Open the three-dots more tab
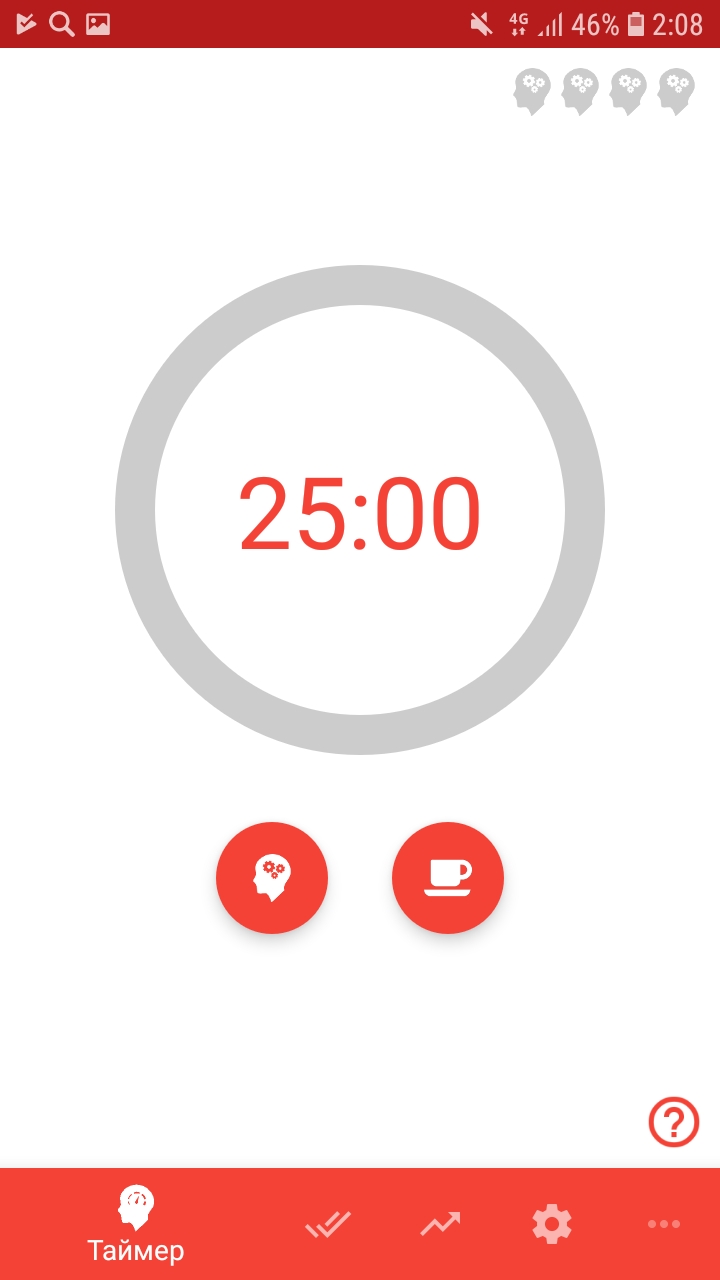Screen dimensions: 720x1280 (x=664, y=1224)
